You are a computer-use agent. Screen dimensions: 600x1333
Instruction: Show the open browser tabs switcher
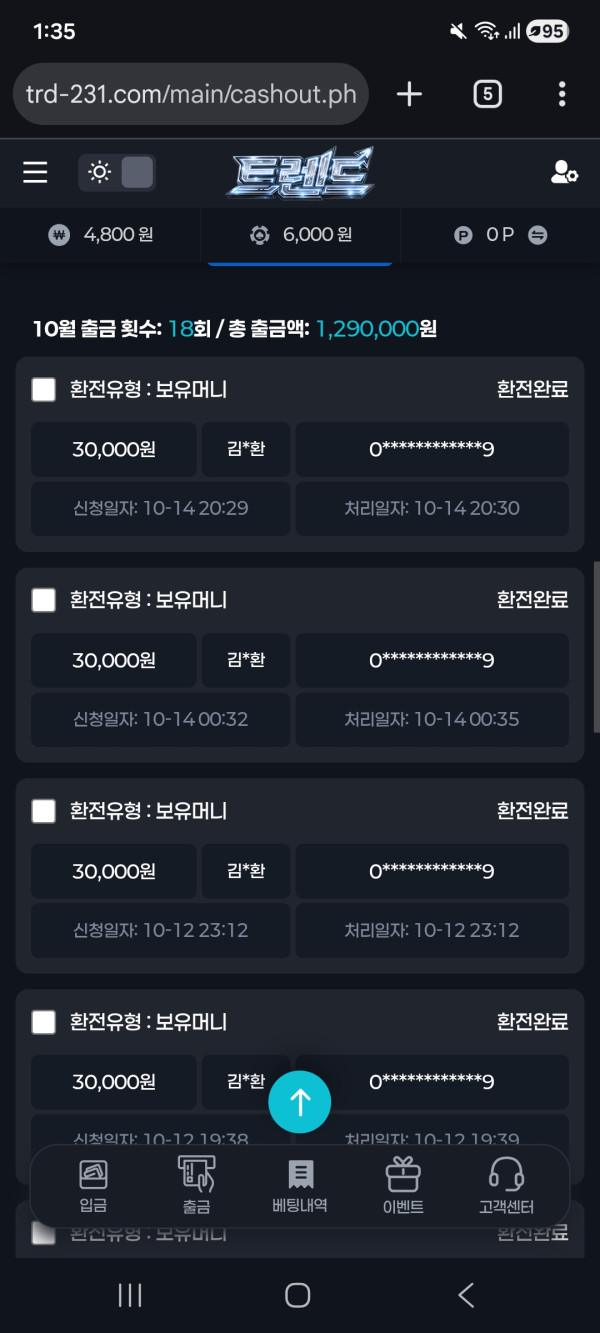coord(487,94)
